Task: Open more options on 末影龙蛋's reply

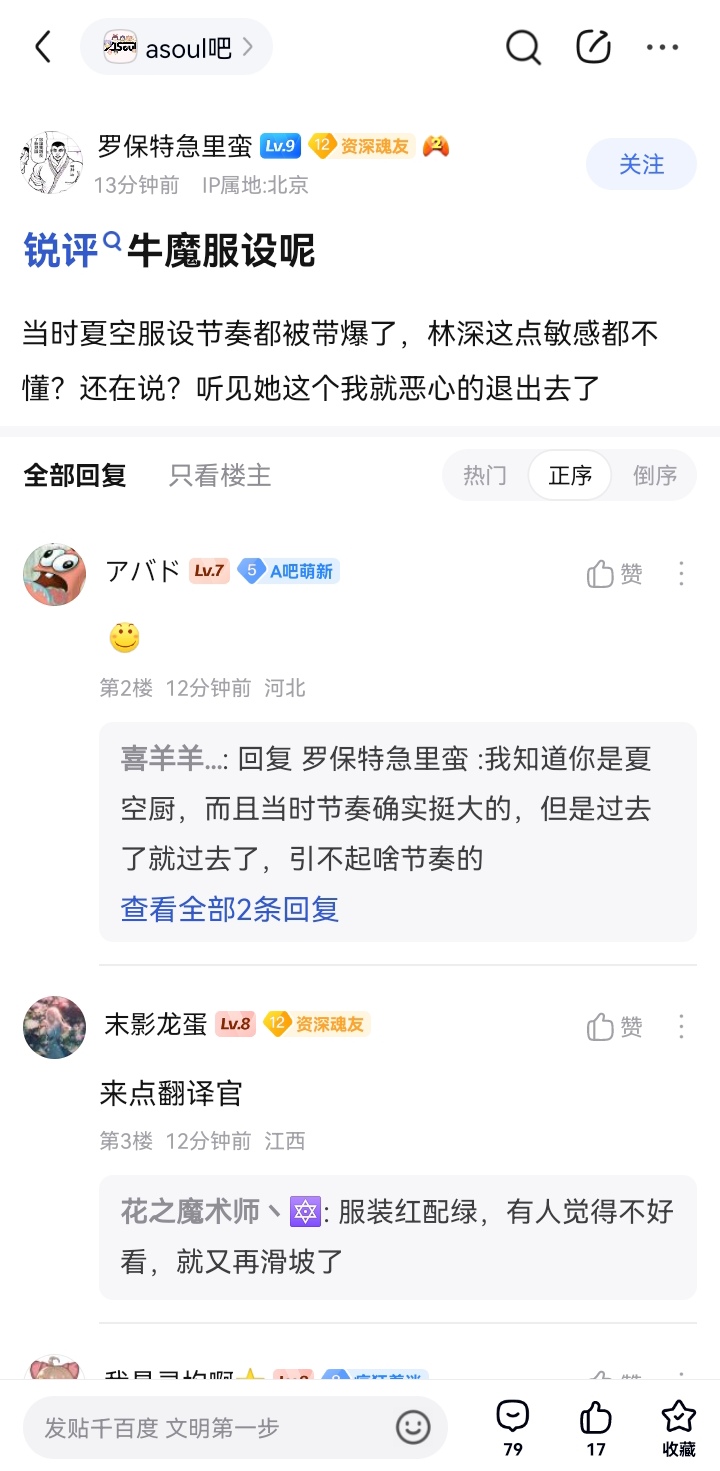Action: pos(681,1026)
